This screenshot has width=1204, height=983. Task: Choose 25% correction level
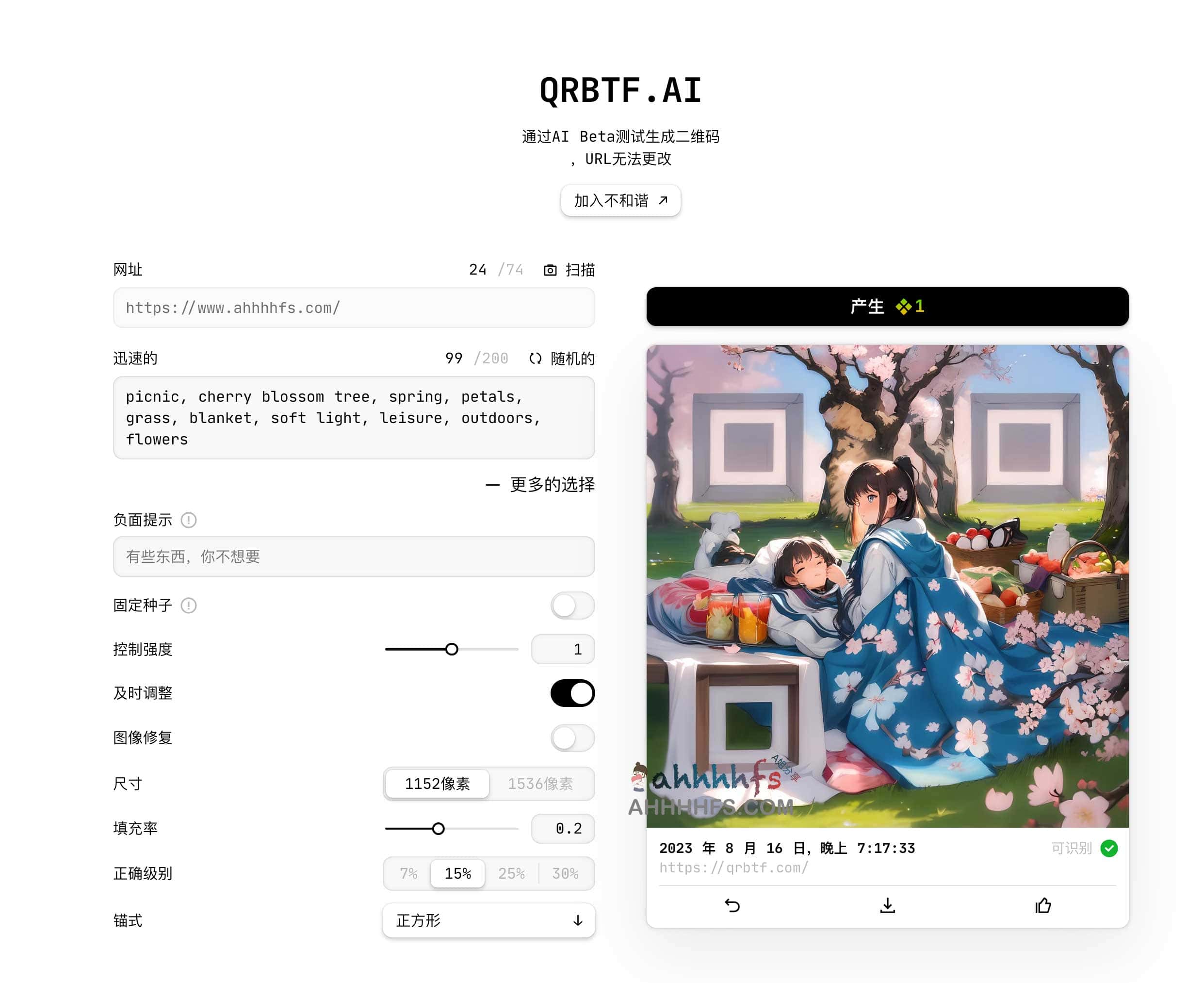click(x=511, y=874)
